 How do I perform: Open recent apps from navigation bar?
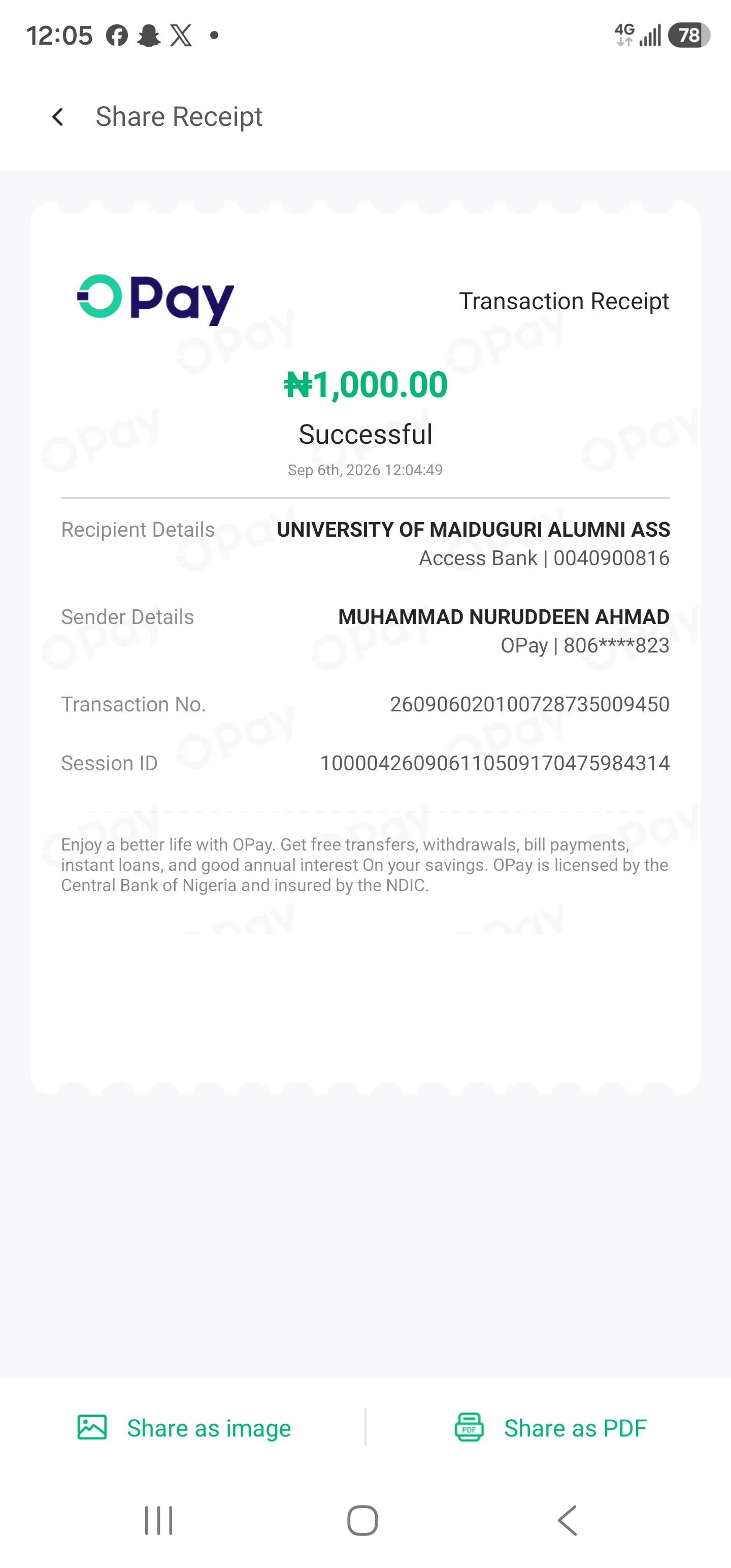(159, 1520)
